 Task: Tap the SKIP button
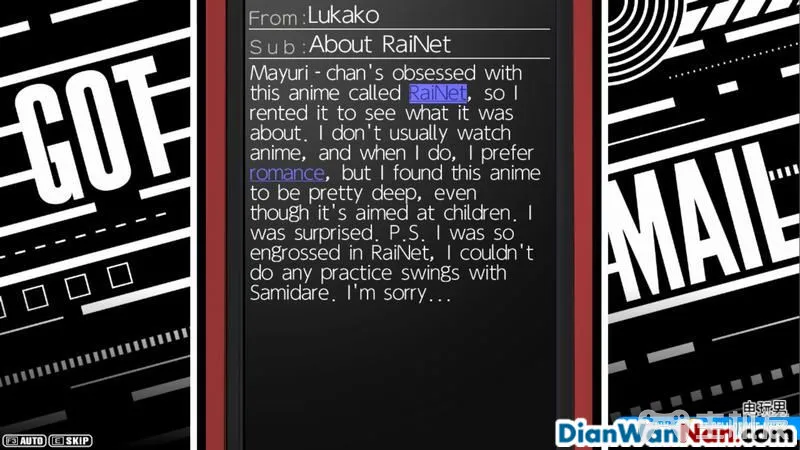coord(71,440)
